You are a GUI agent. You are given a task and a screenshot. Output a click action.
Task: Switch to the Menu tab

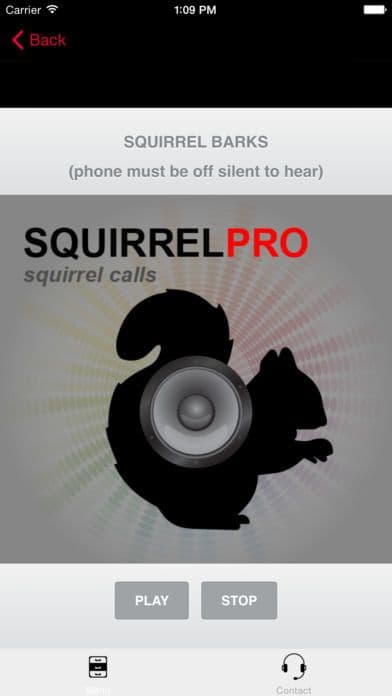point(98,672)
